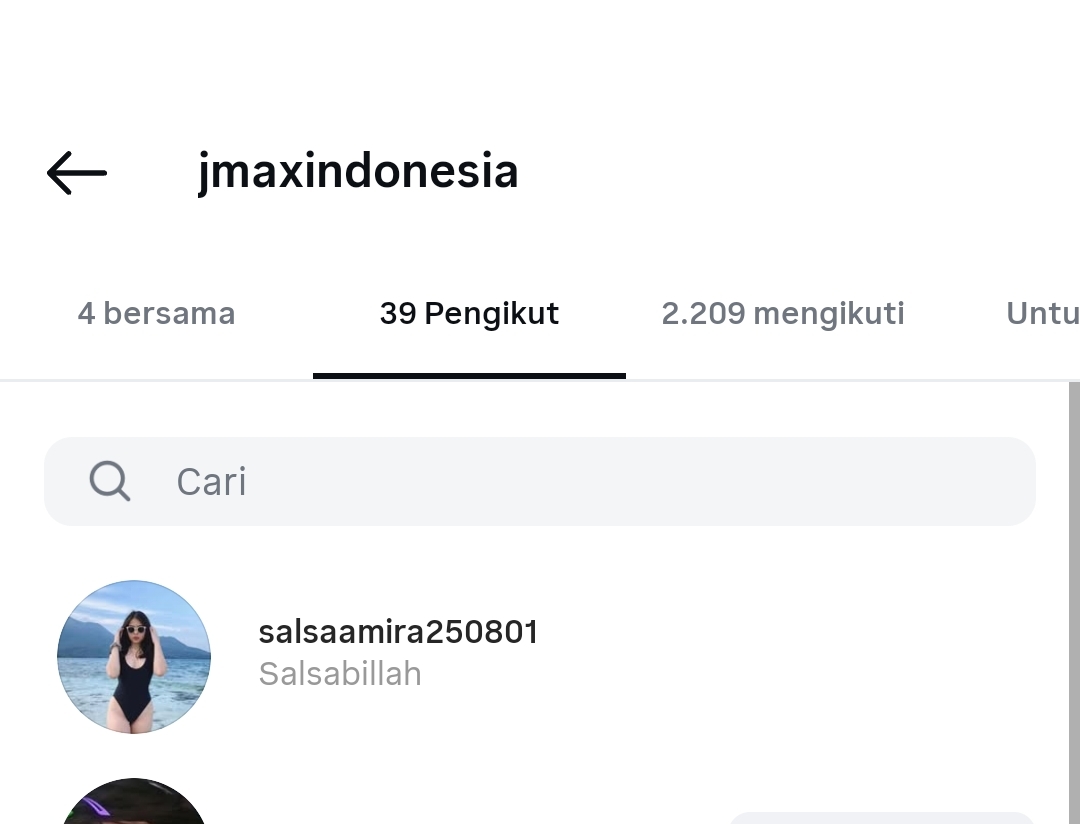Open salsaamira250801's profile row
Image resolution: width=1080 pixels, height=824 pixels.
[x=398, y=652]
